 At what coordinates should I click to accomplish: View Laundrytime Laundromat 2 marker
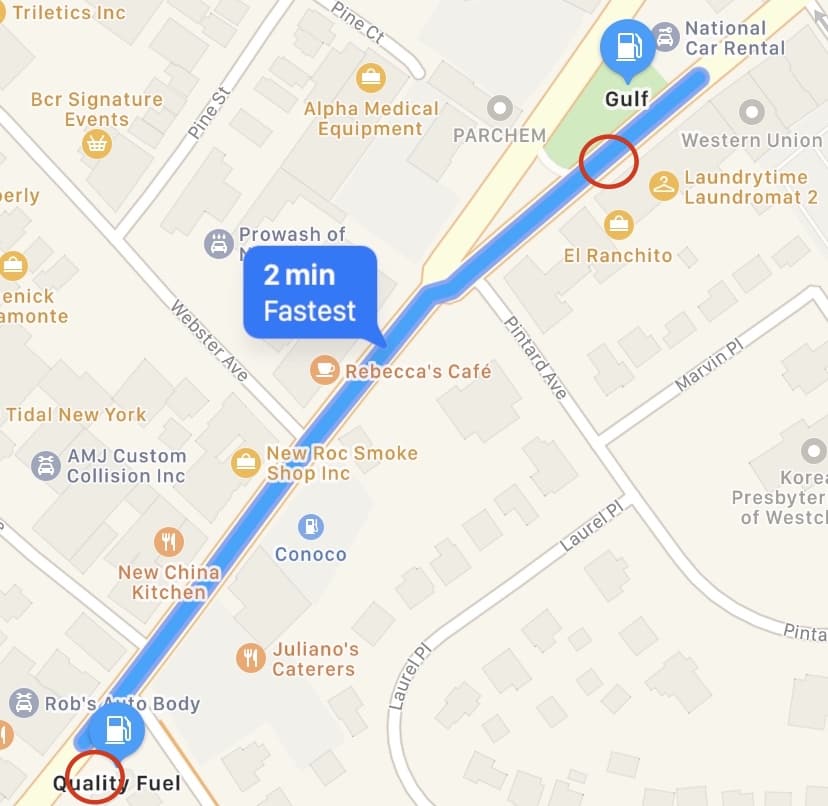pos(663,186)
